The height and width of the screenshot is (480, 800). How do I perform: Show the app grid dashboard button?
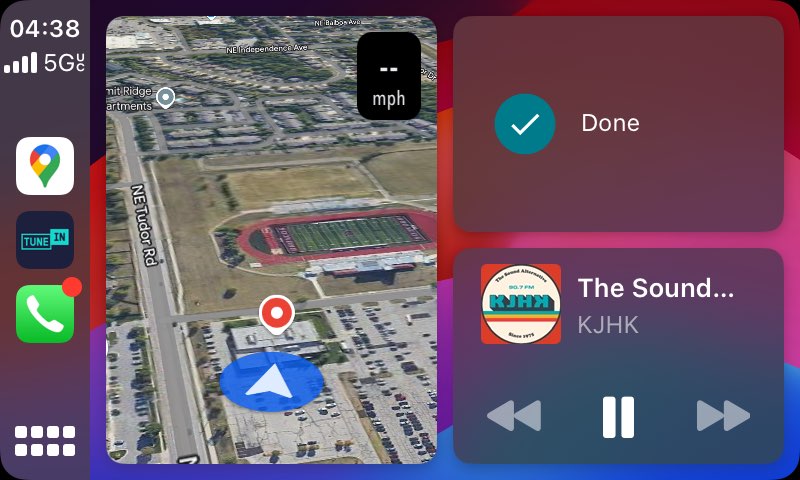click(x=45, y=441)
